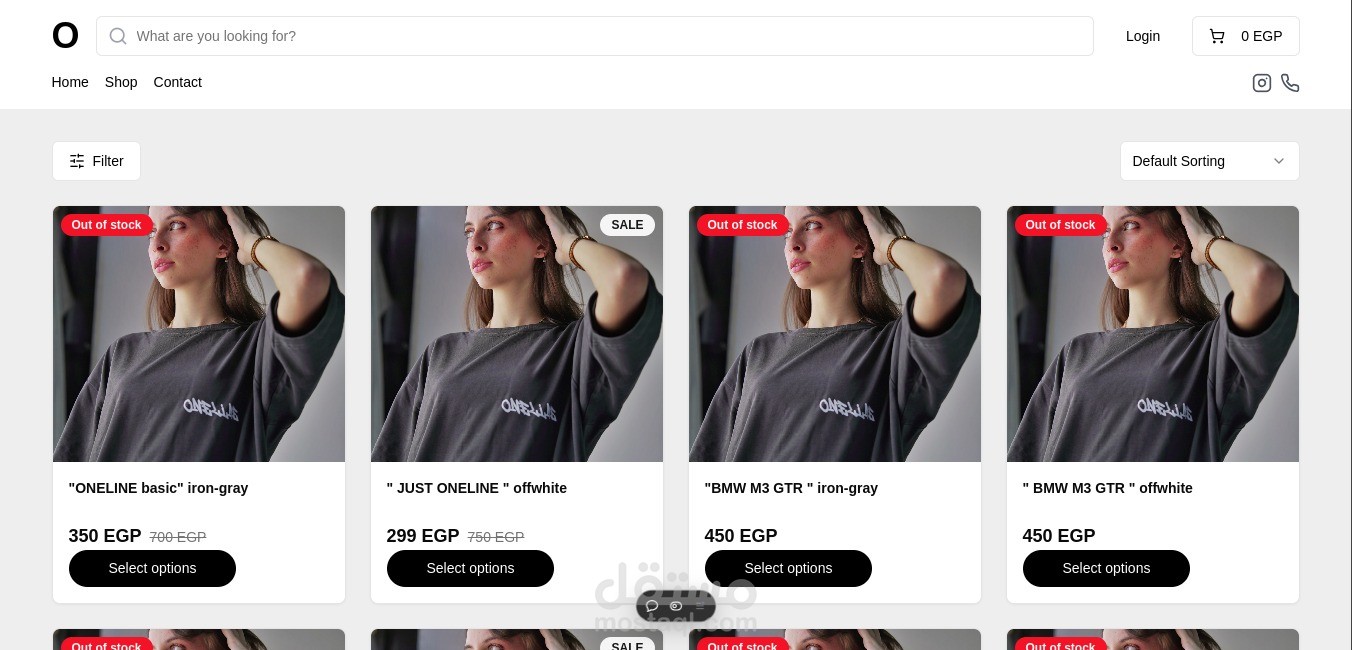1352x650 pixels.
Task: Select options for "ONELINE basic" iron-gray
Action: tap(152, 568)
